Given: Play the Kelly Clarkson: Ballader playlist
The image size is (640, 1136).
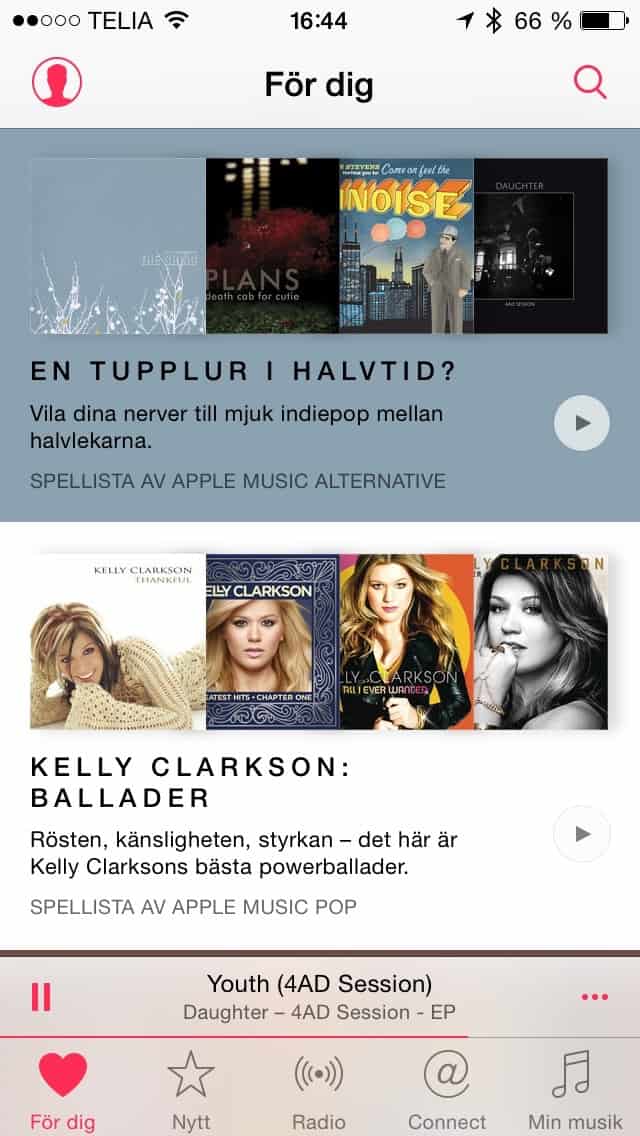Looking at the screenshot, I should click(582, 834).
